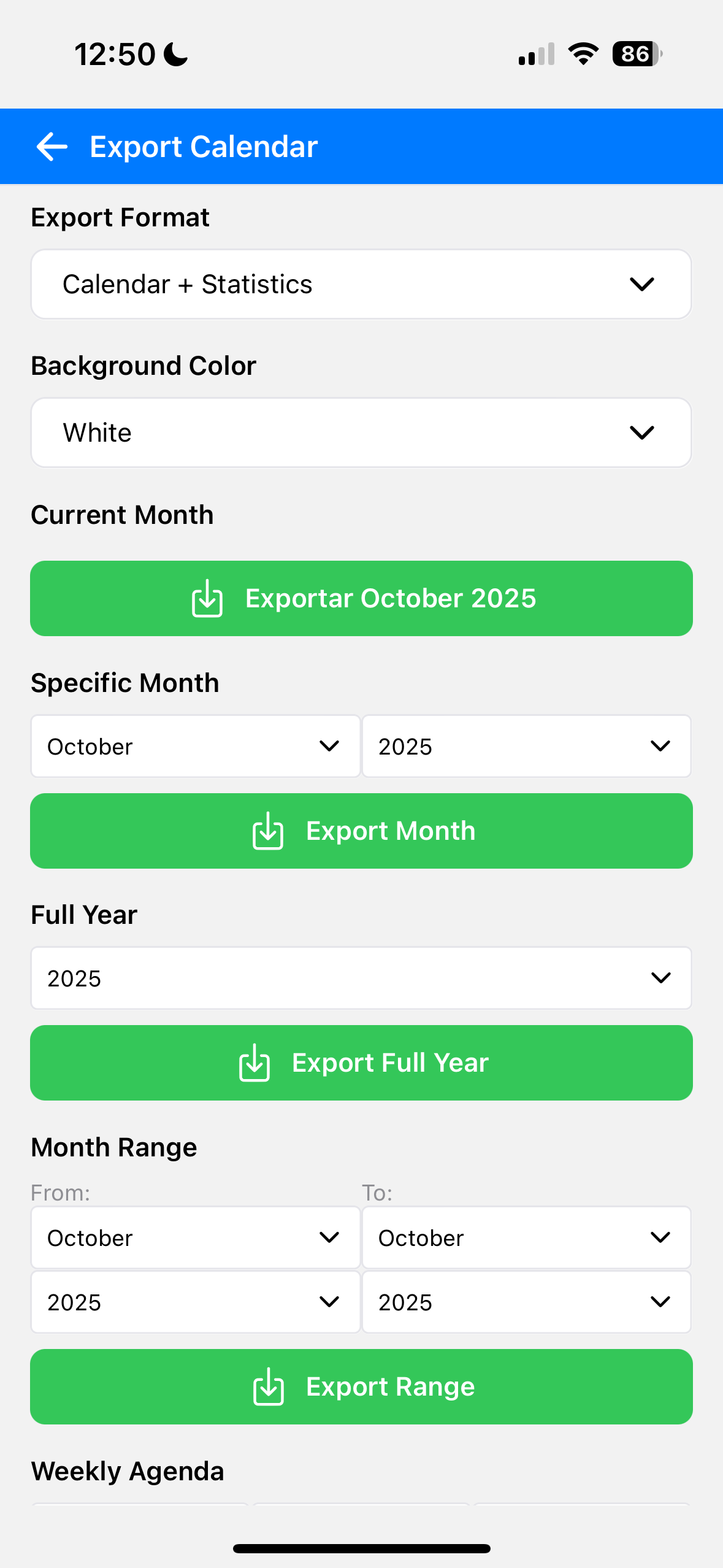Choose the year under Full Year
Screen dimensions: 723x1568
[x=361, y=978]
